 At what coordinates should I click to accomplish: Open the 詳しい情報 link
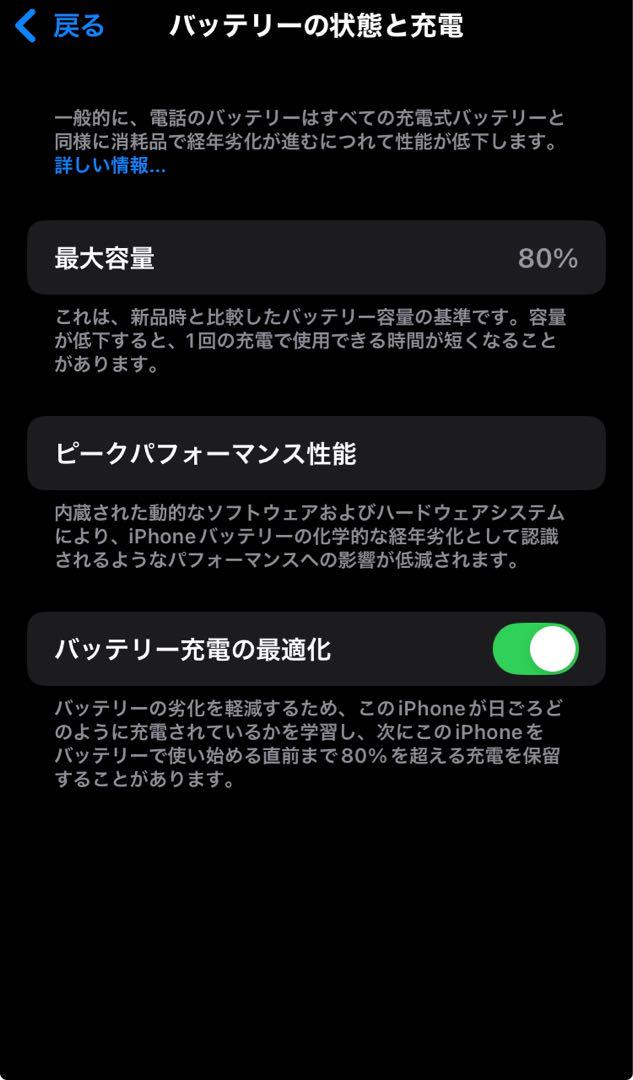110,166
